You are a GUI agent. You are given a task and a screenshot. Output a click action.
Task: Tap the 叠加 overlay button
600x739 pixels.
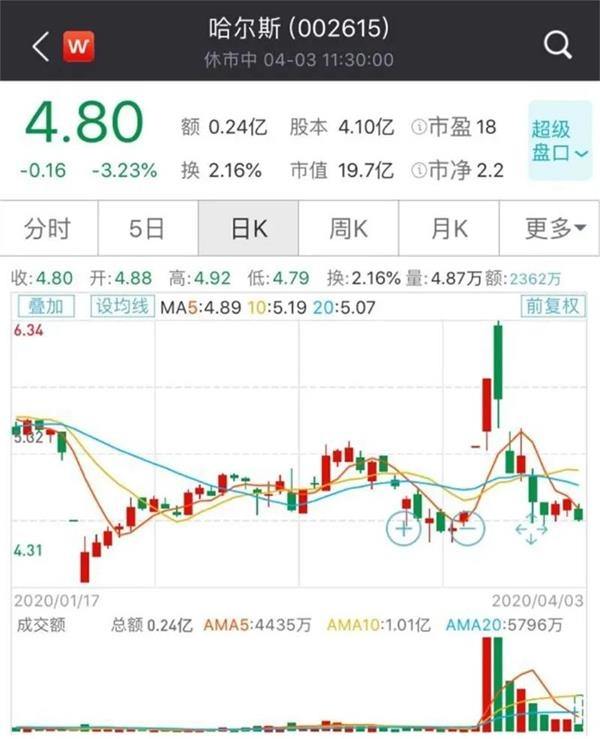point(46,307)
